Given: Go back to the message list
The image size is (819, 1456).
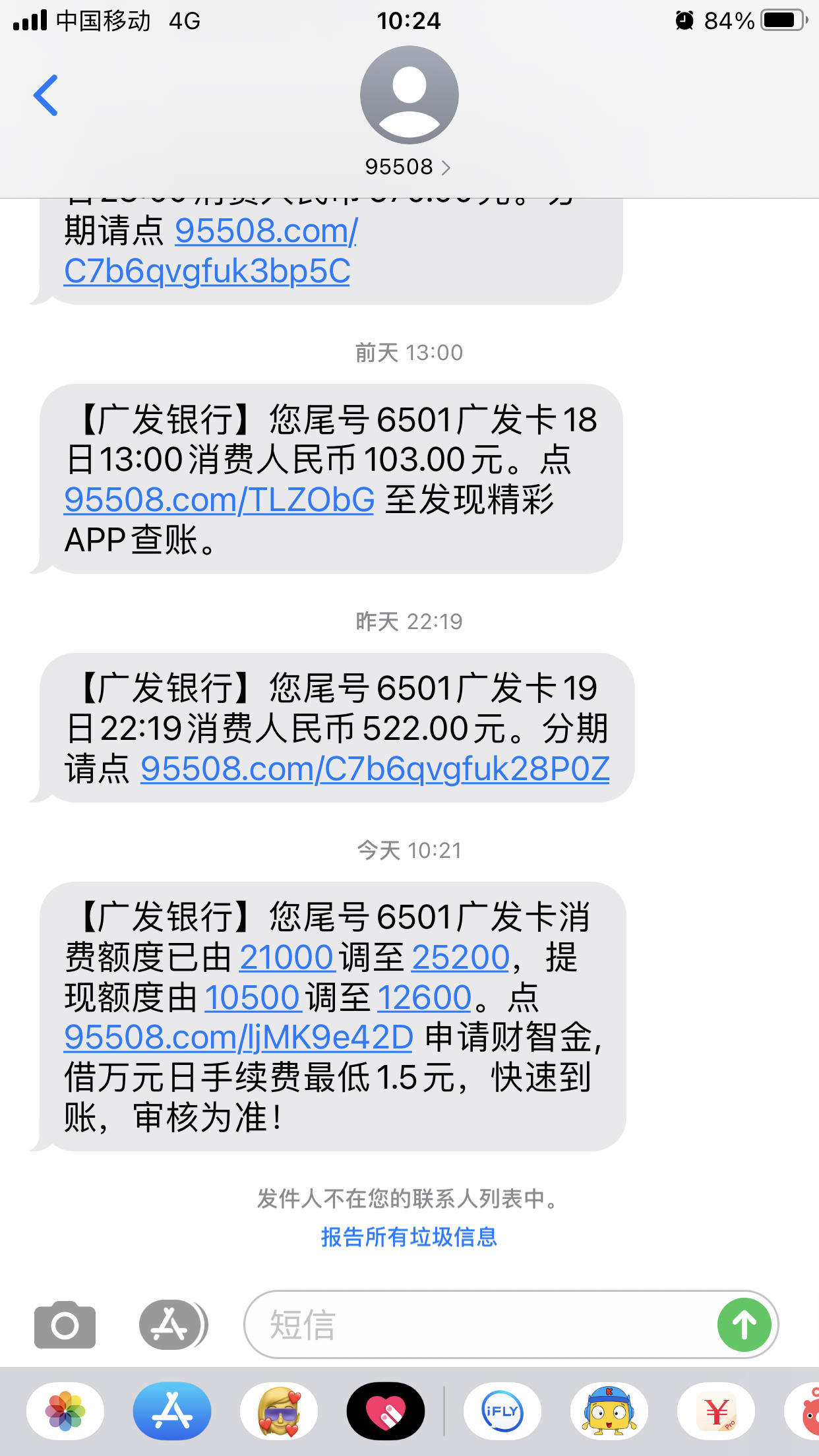Looking at the screenshot, I should [x=45, y=96].
